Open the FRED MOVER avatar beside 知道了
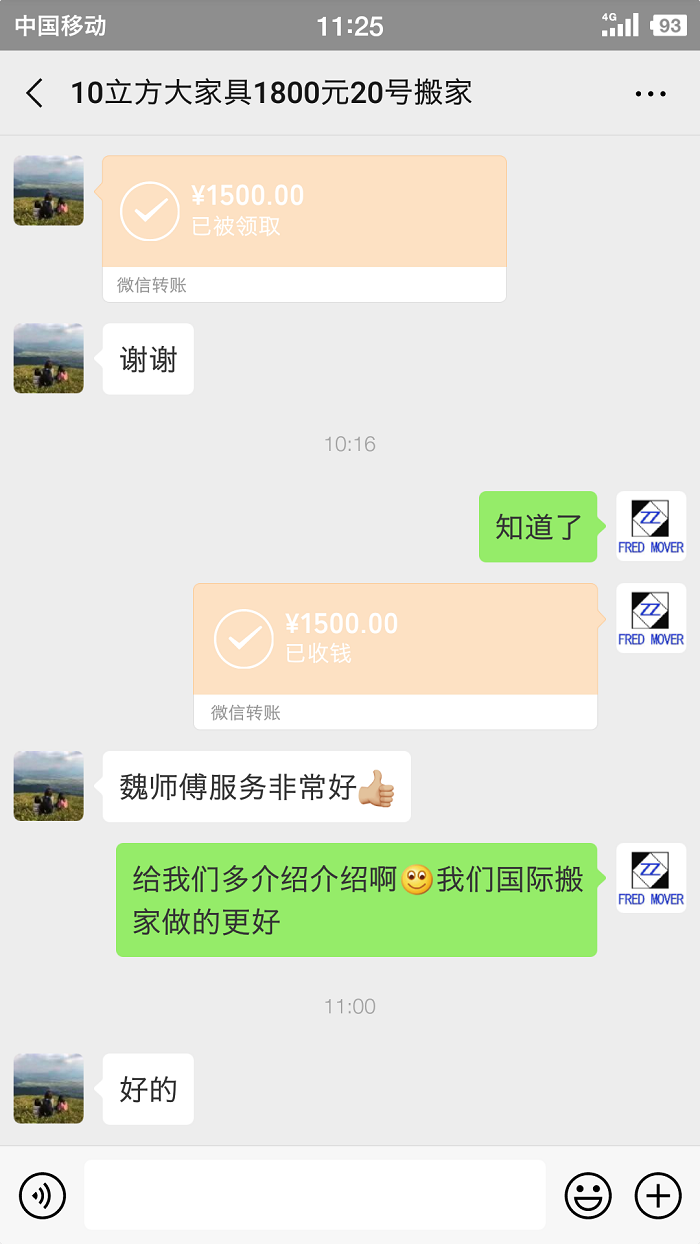700x1244 pixels. (651, 526)
